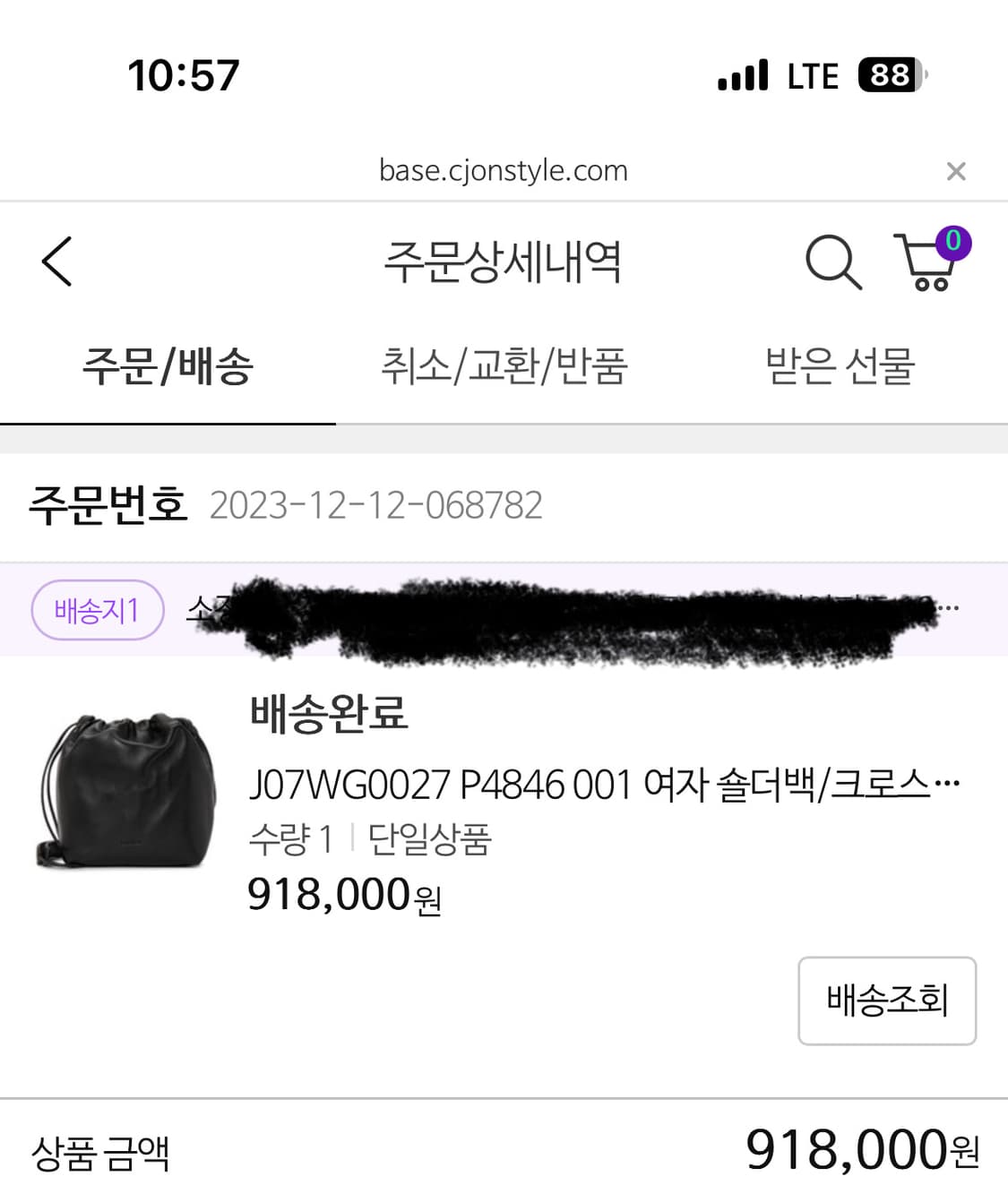The width and height of the screenshot is (1008, 1185).
Task: Switch to the 취소/교환/반품 tab
Action: point(504,365)
